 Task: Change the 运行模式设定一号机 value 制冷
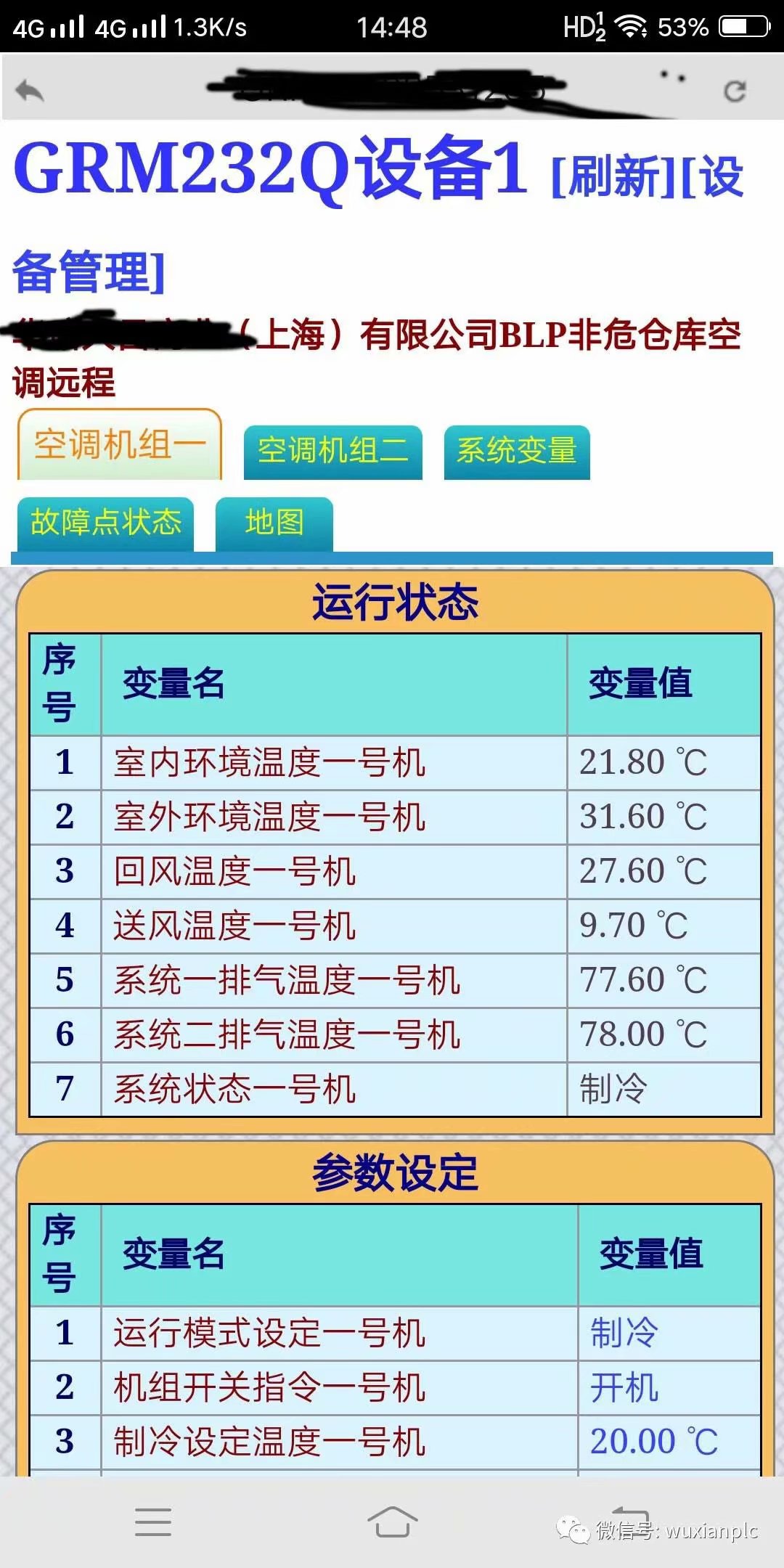tap(624, 1333)
